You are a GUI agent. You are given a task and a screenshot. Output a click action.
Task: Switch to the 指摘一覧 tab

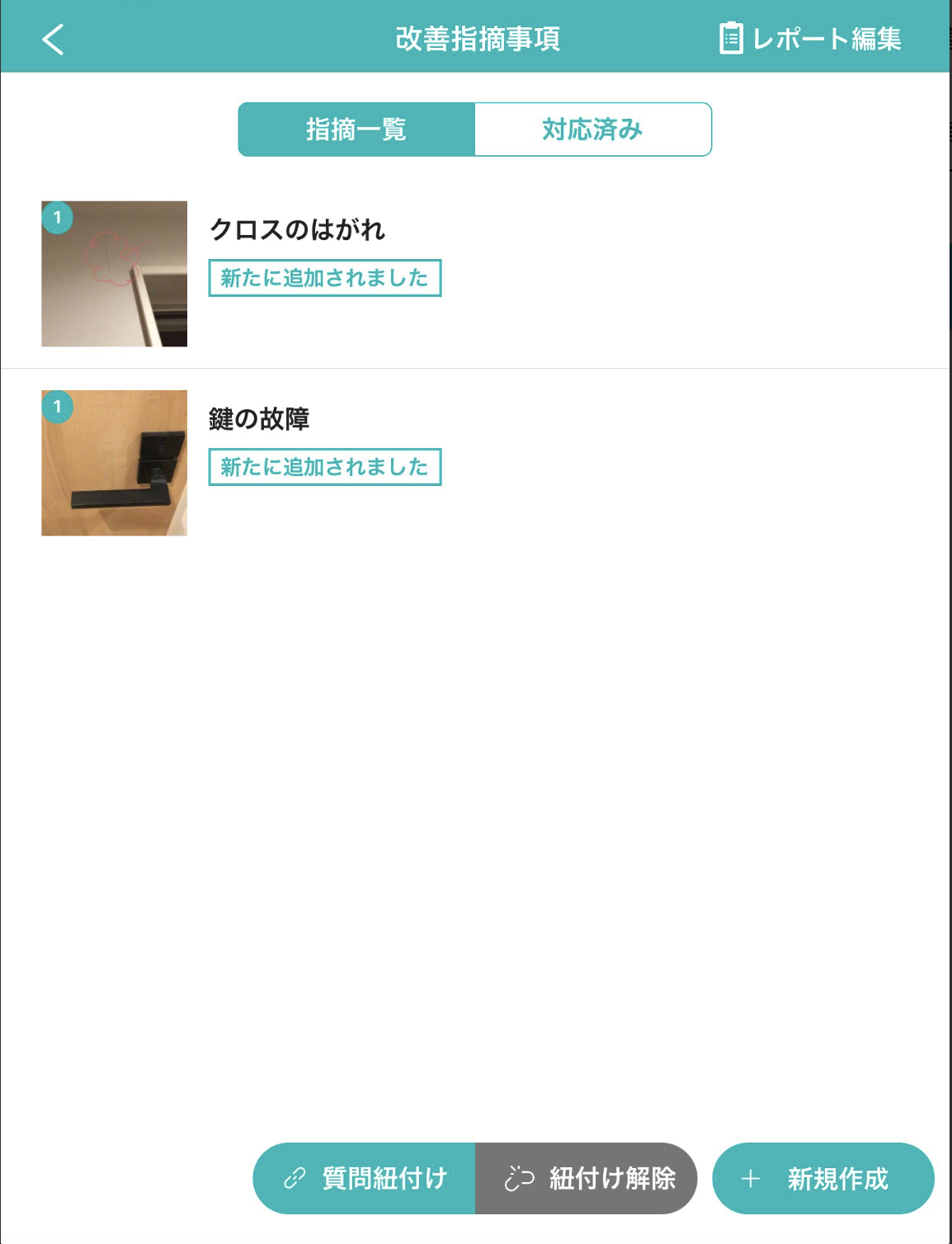pos(356,130)
